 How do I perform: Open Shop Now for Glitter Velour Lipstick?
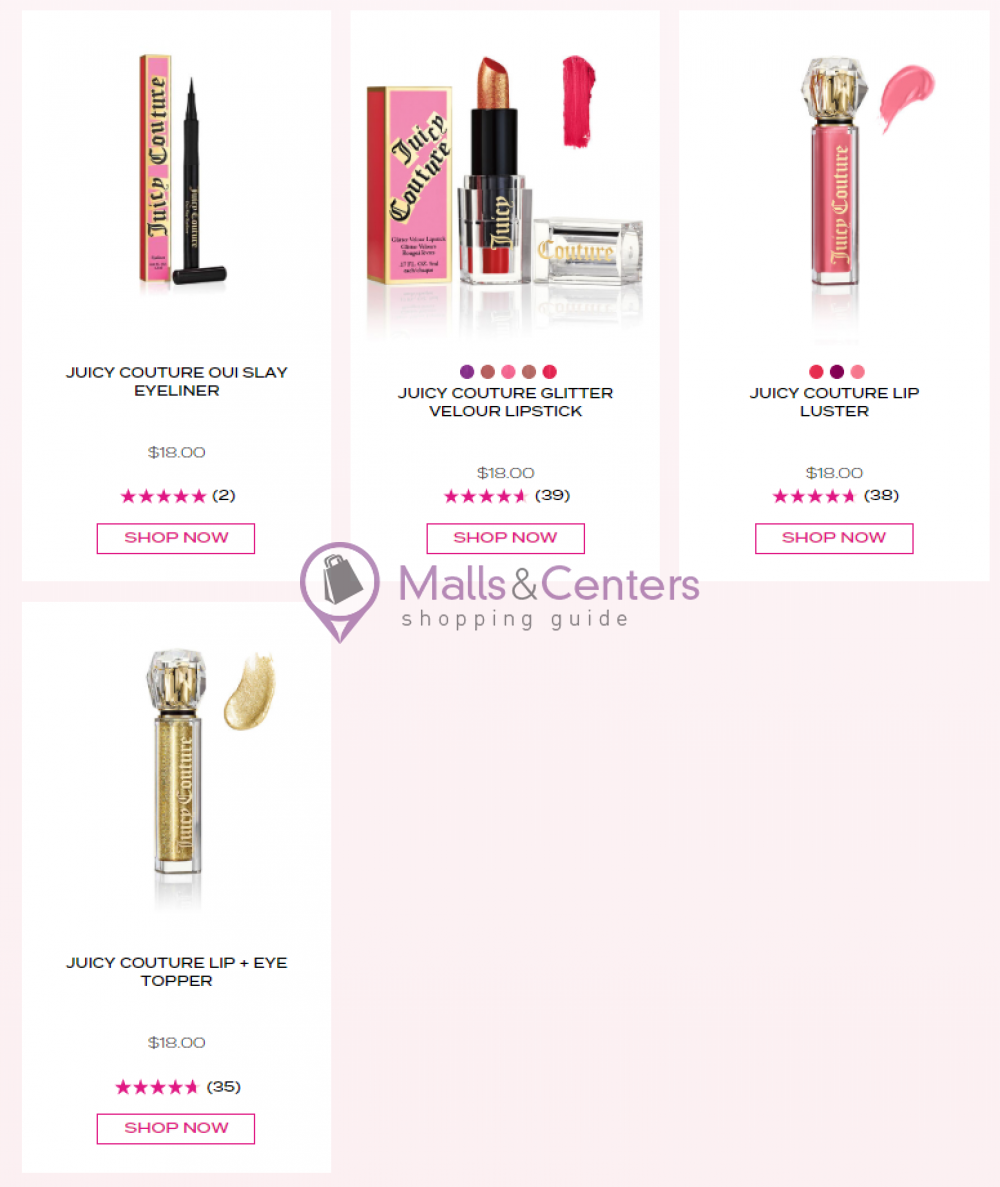pyautogui.click(x=505, y=538)
